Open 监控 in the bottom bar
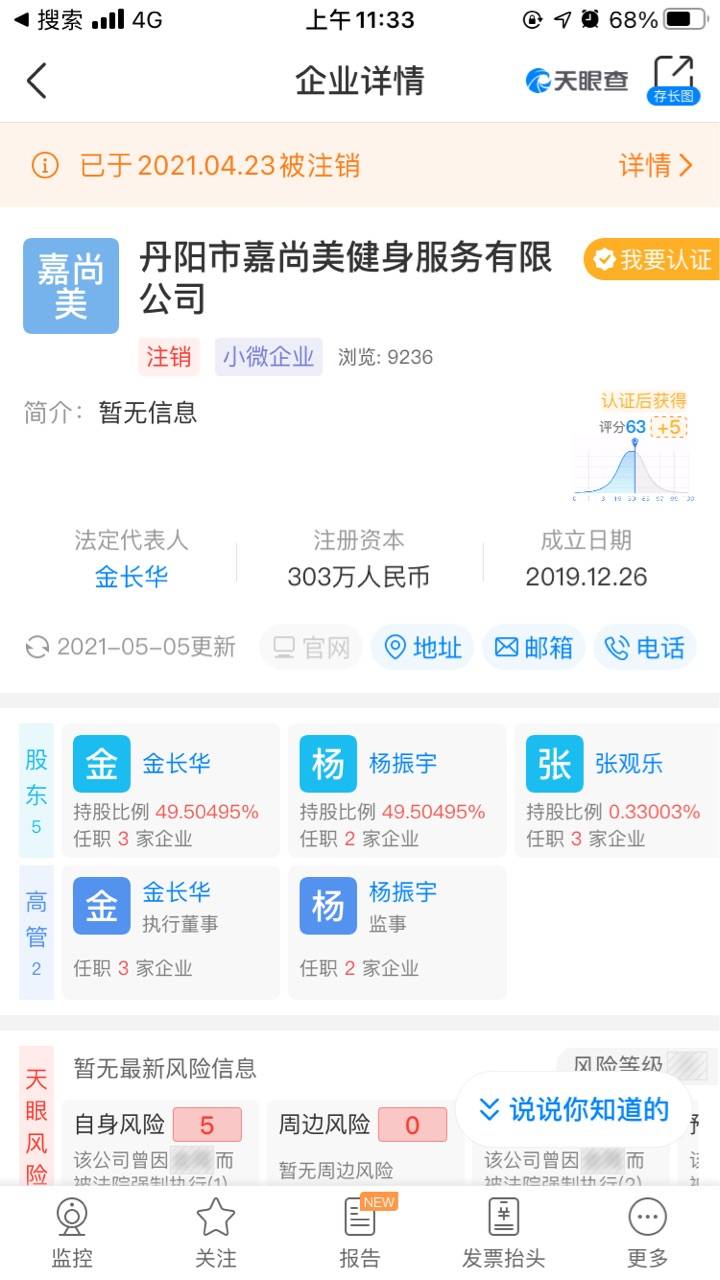 pos(72,1232)
